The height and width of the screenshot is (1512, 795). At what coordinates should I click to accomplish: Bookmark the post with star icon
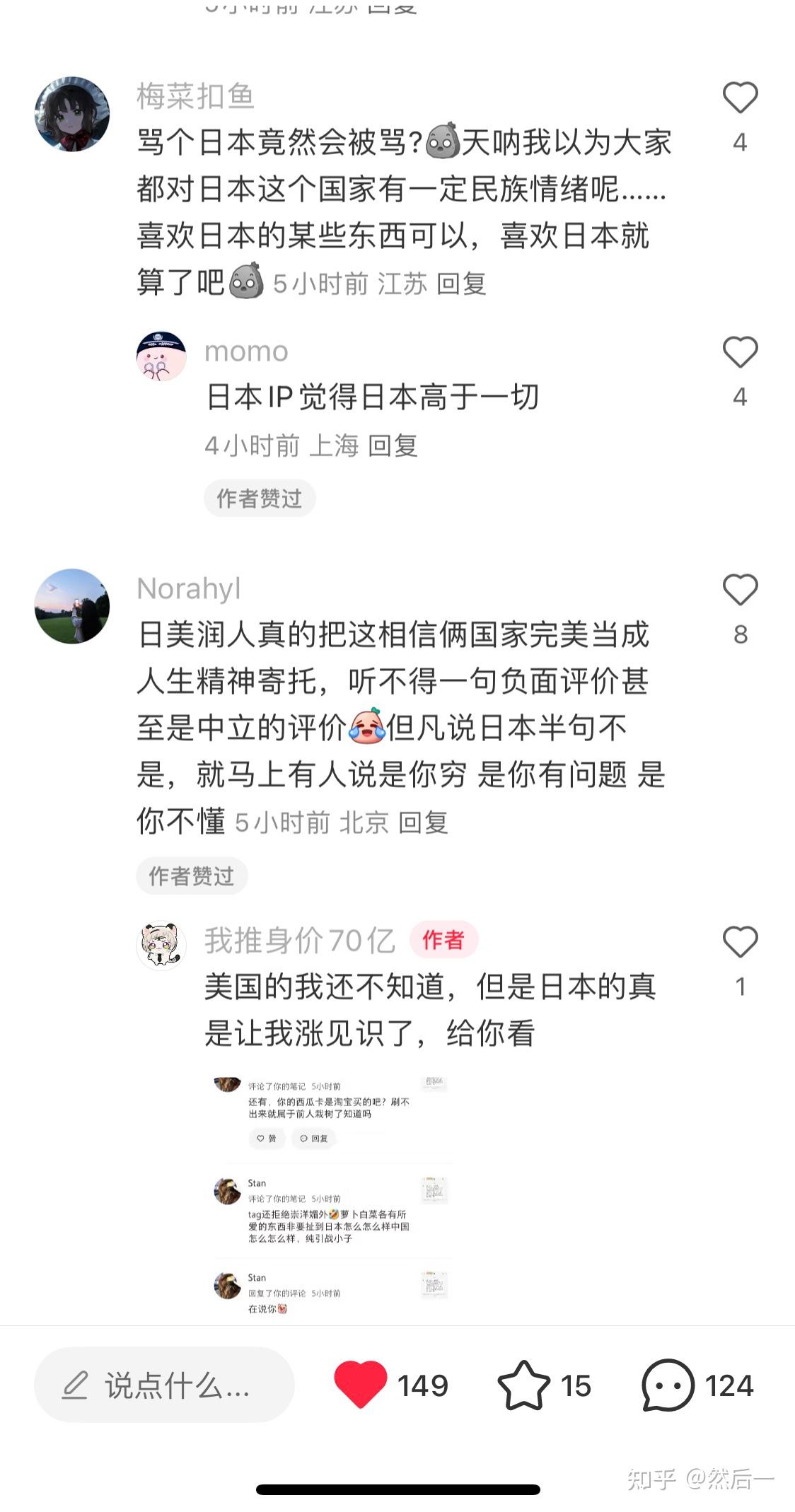click(x=523, y=1385)
